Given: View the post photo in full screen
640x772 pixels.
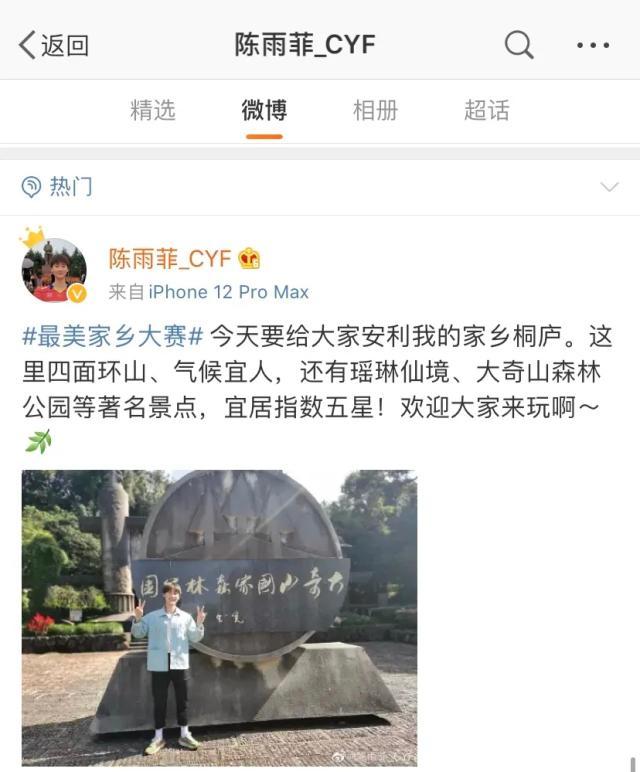Looking at the screenshot, I should (x=219, y=617).
